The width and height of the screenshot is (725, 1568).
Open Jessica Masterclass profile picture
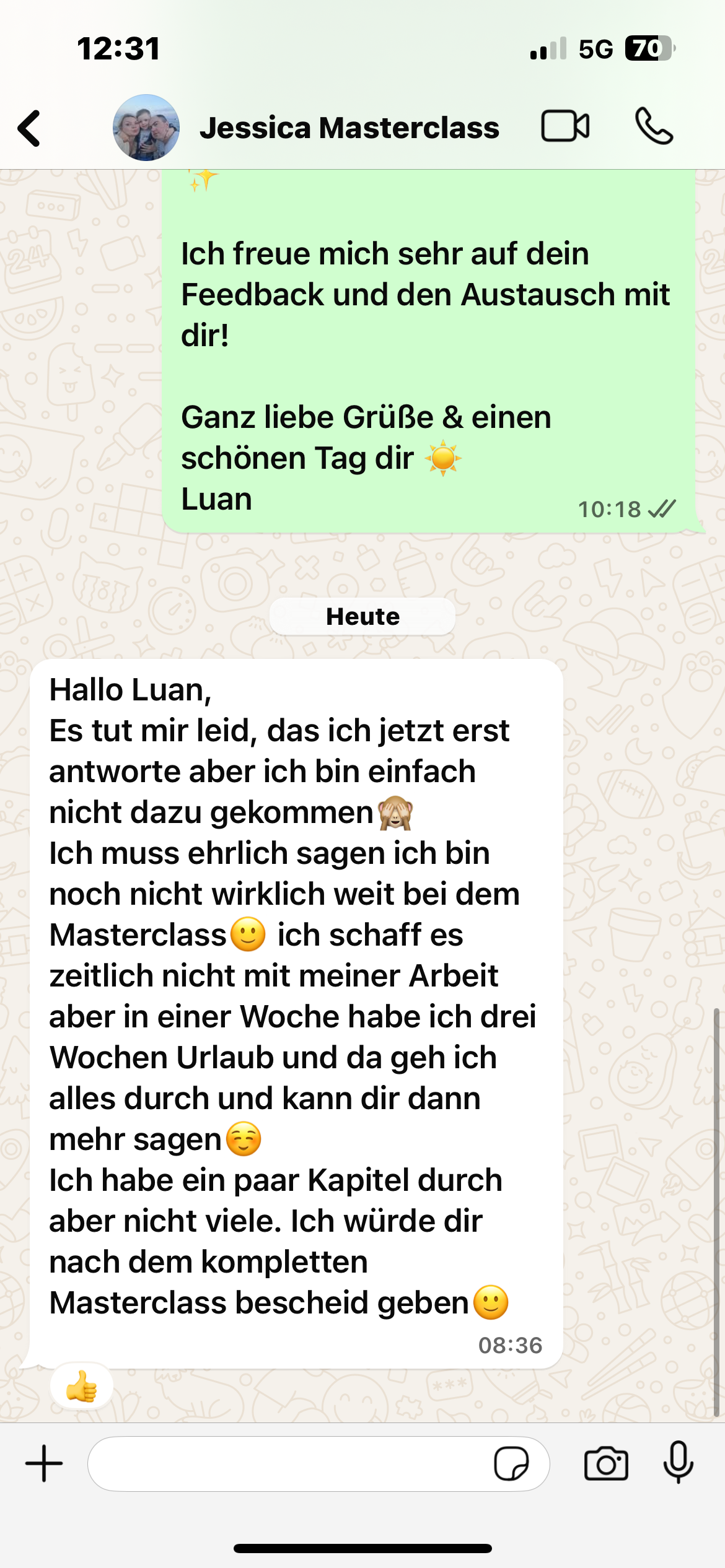coord(146,128)
